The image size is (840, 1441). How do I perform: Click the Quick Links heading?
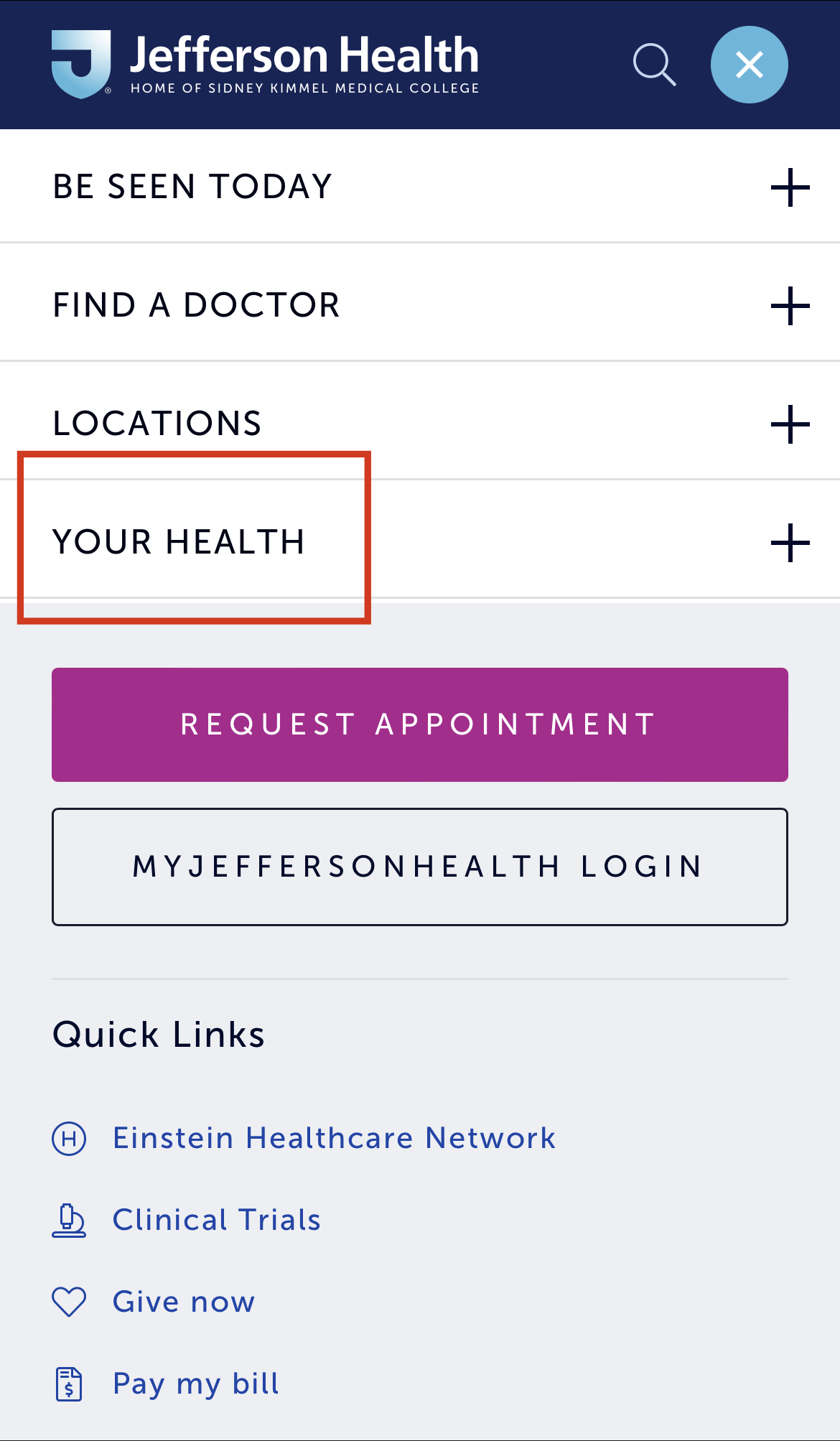158,1034
